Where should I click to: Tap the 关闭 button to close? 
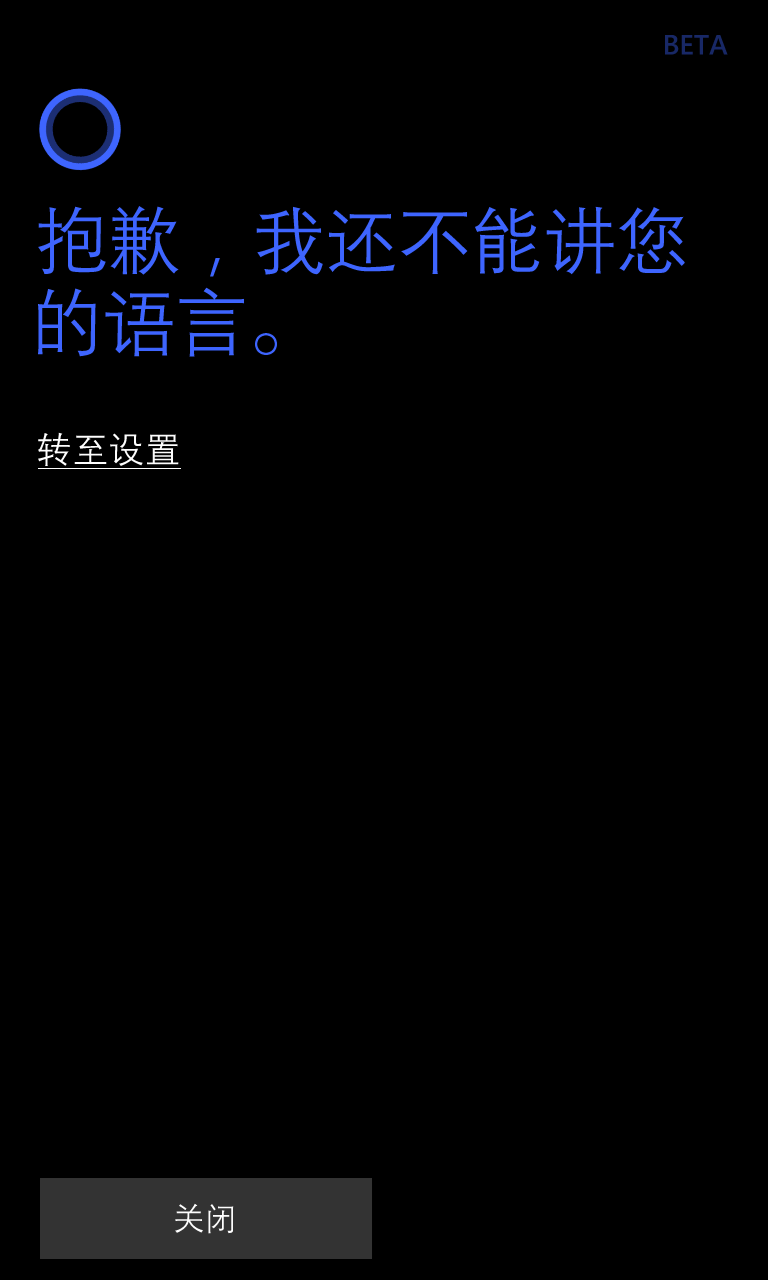[206, 1218]
